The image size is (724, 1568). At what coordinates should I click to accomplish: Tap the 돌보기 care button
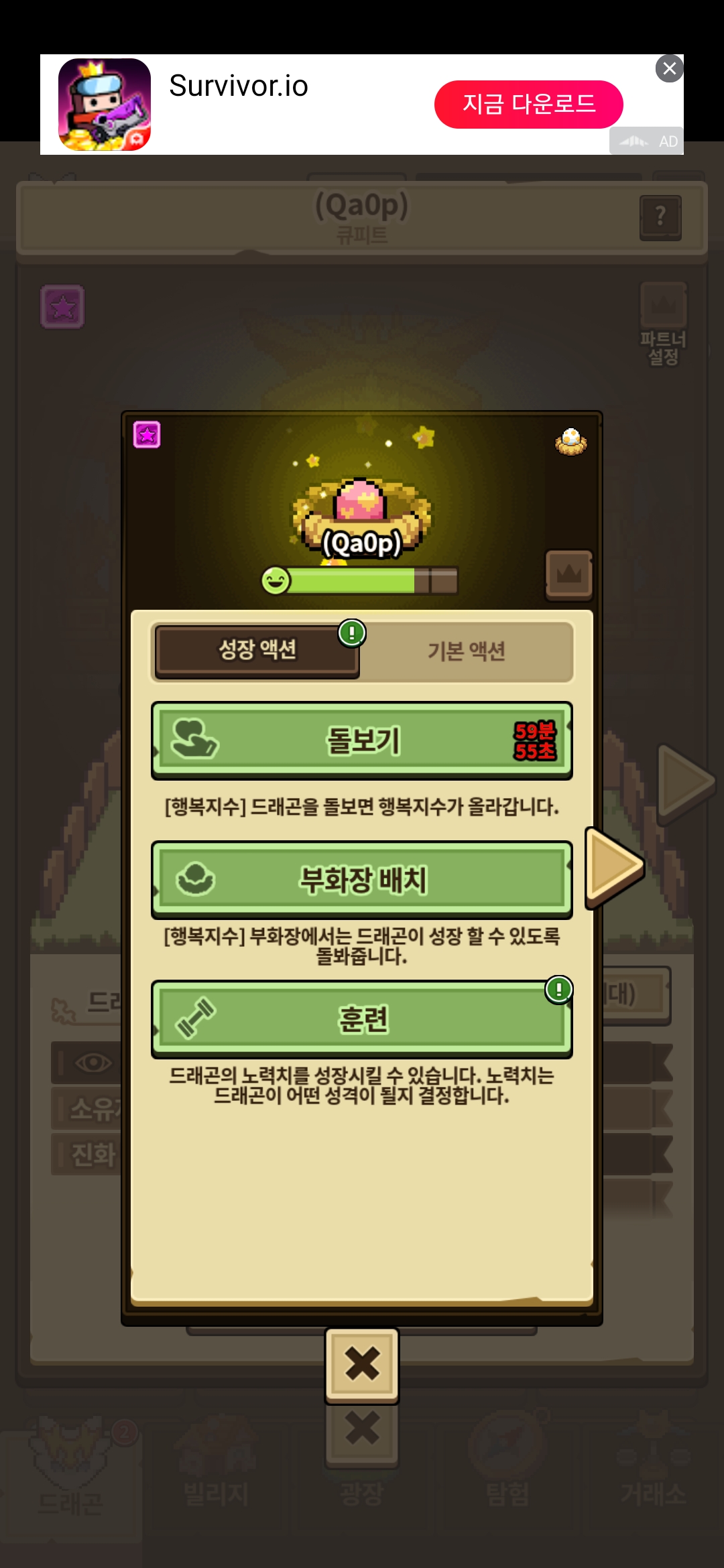pos(362,740)
